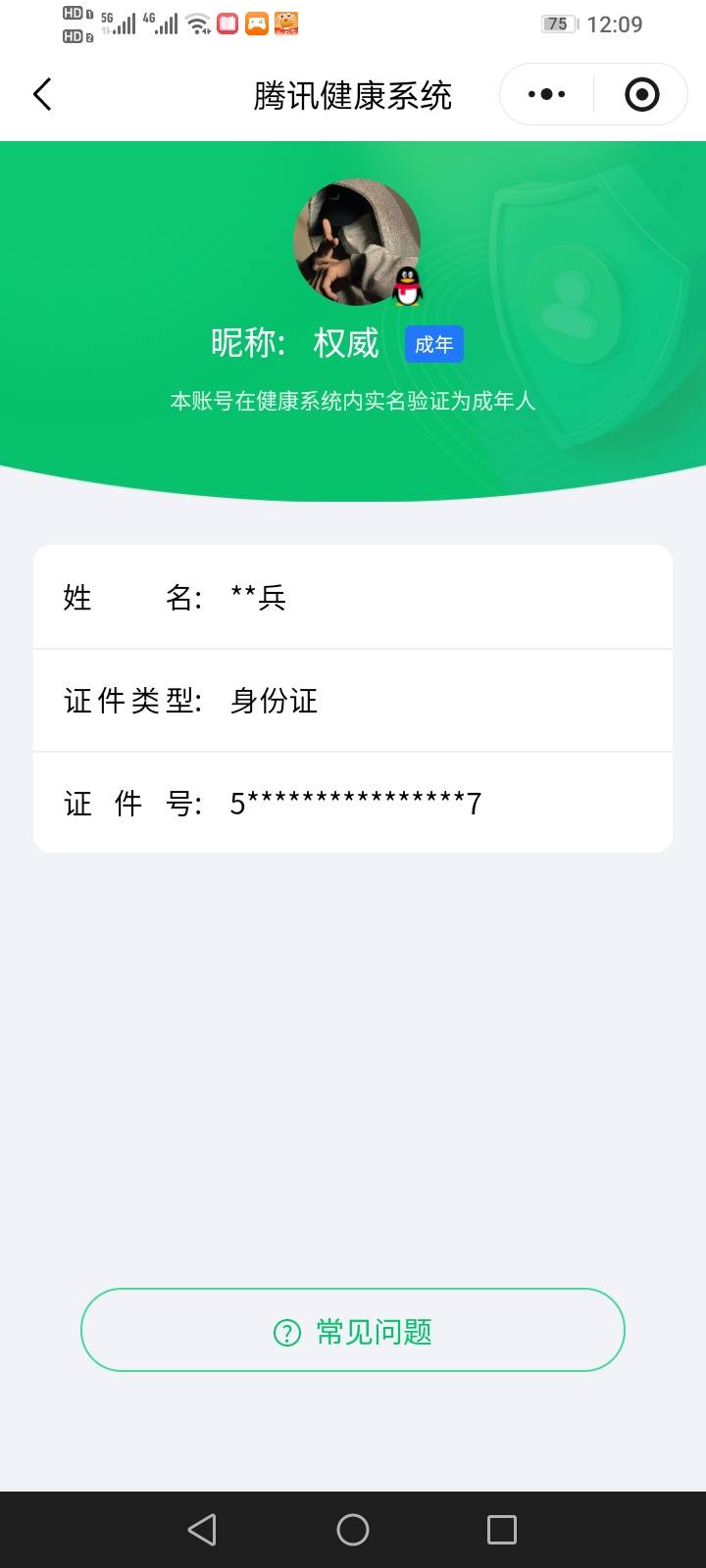Screen dimensions: 706x1568
Task: Open the mini-program options menu (three dots)
Action: pos(545,94)
